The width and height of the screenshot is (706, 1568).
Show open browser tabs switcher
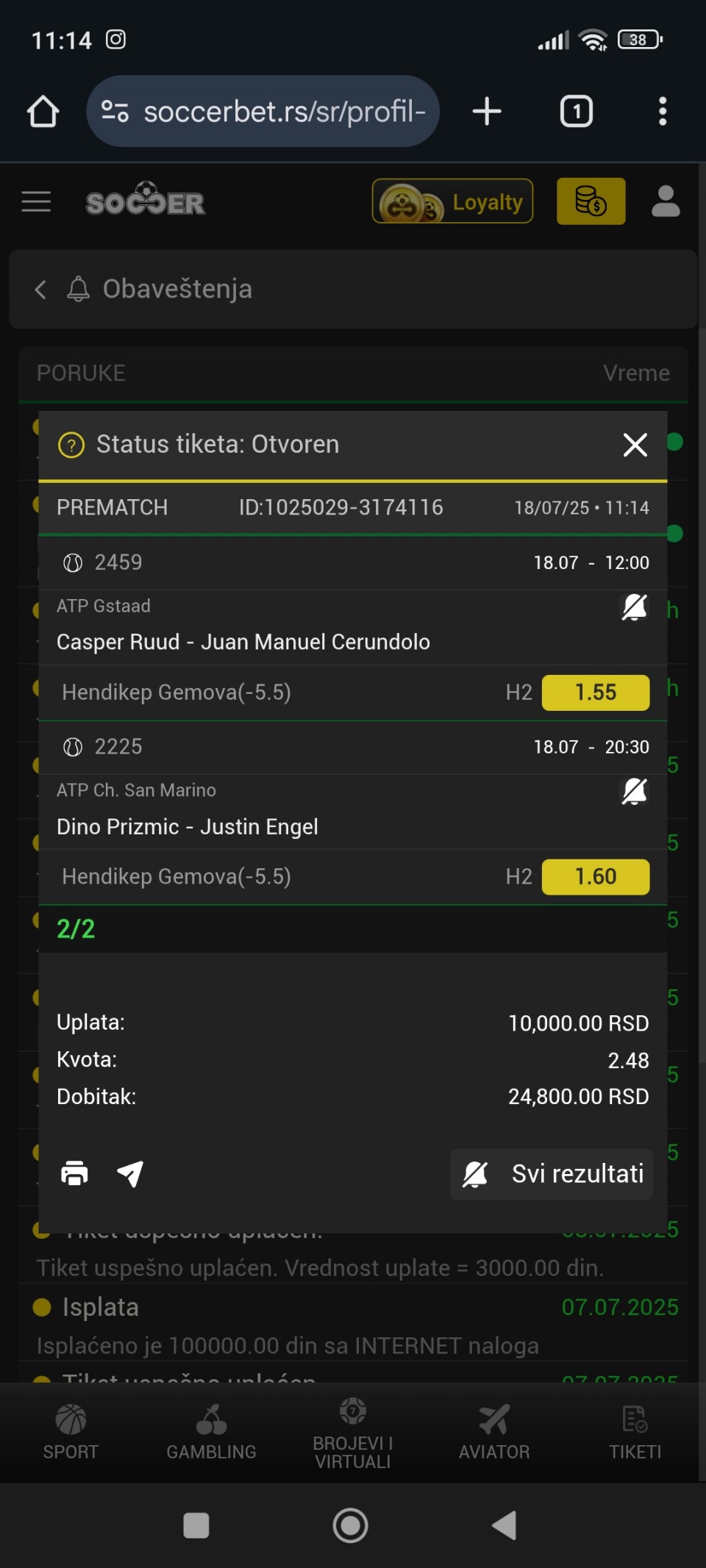tap(577, 112)
